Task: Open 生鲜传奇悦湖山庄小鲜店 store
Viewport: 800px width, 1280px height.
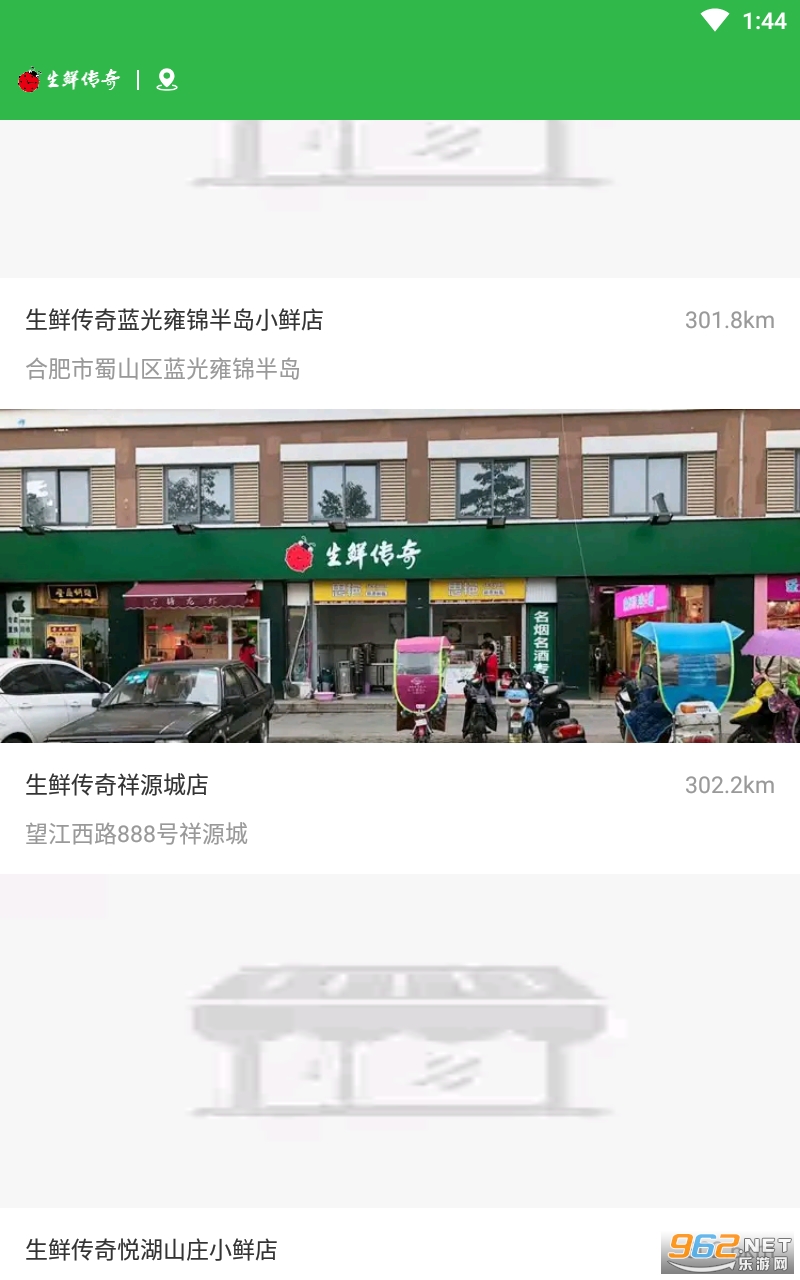Action: click(x=152, y=1249)
